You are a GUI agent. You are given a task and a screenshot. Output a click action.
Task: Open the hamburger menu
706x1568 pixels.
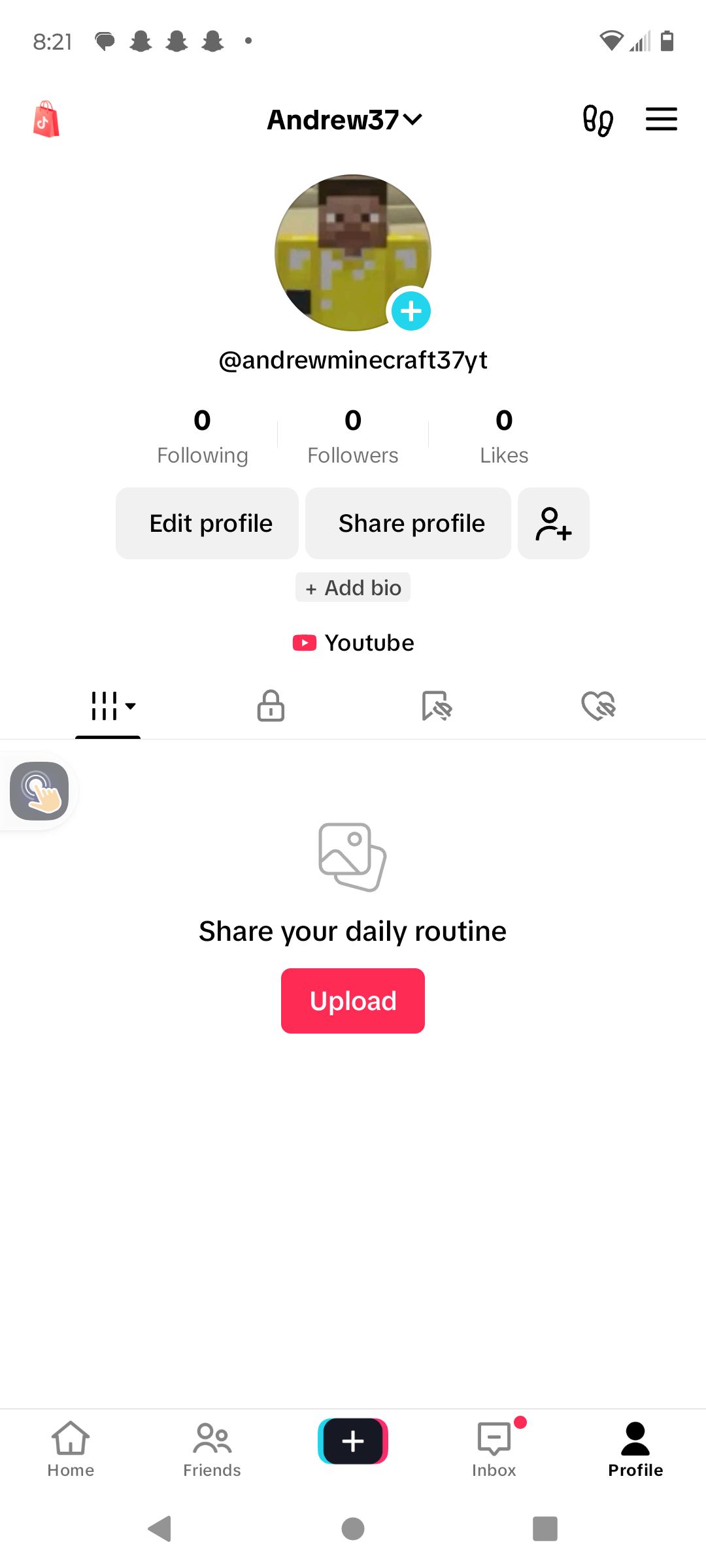tap(661, 120)
